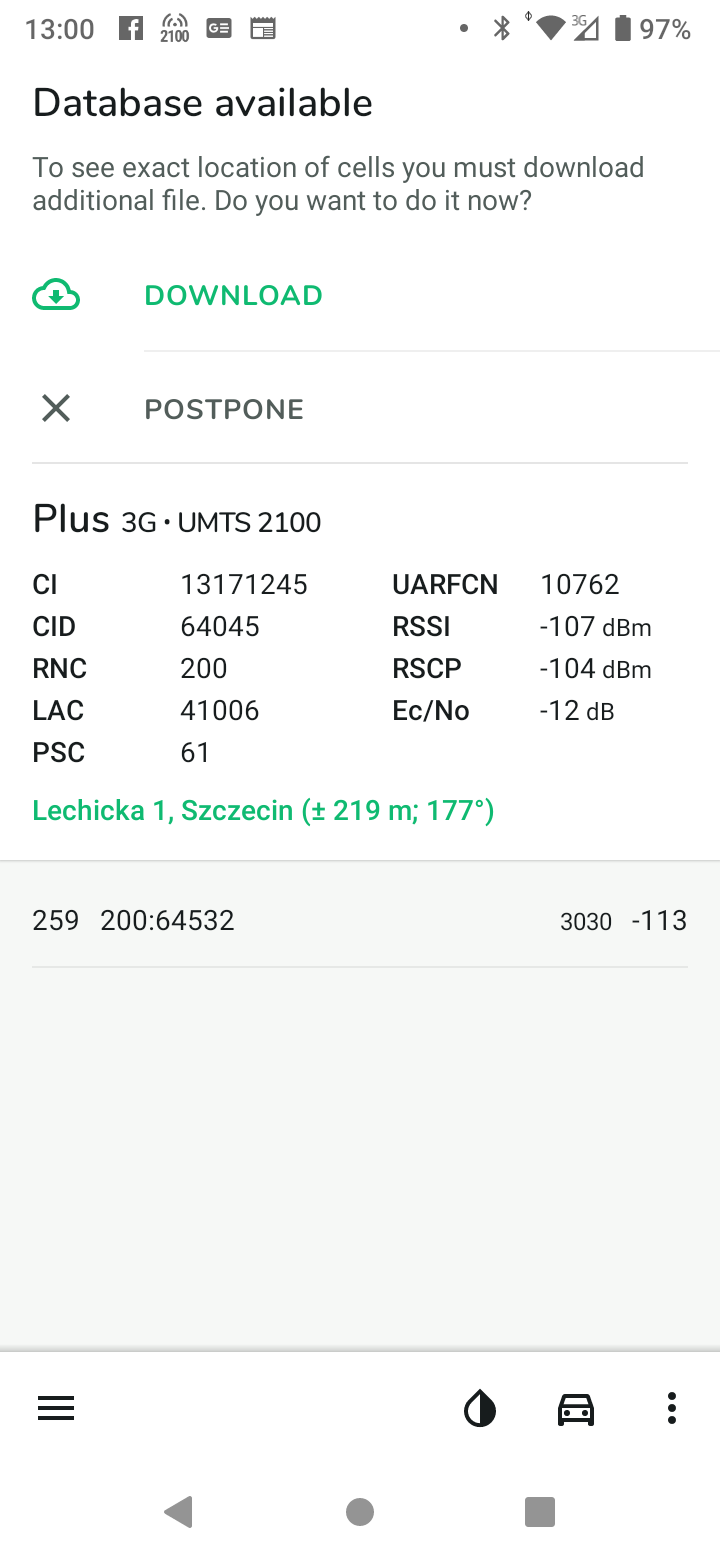Viewport: 720px width, 1560px height.
Task: Tap the cloud download icon
Action: click(x=56, y=293)
